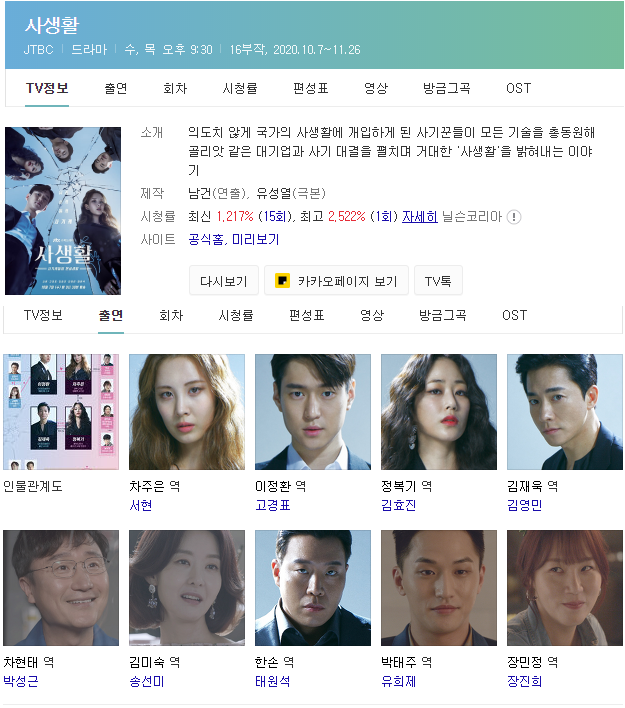
Task: Open the 다시보기 replay button
Action: tap(224, 281)
